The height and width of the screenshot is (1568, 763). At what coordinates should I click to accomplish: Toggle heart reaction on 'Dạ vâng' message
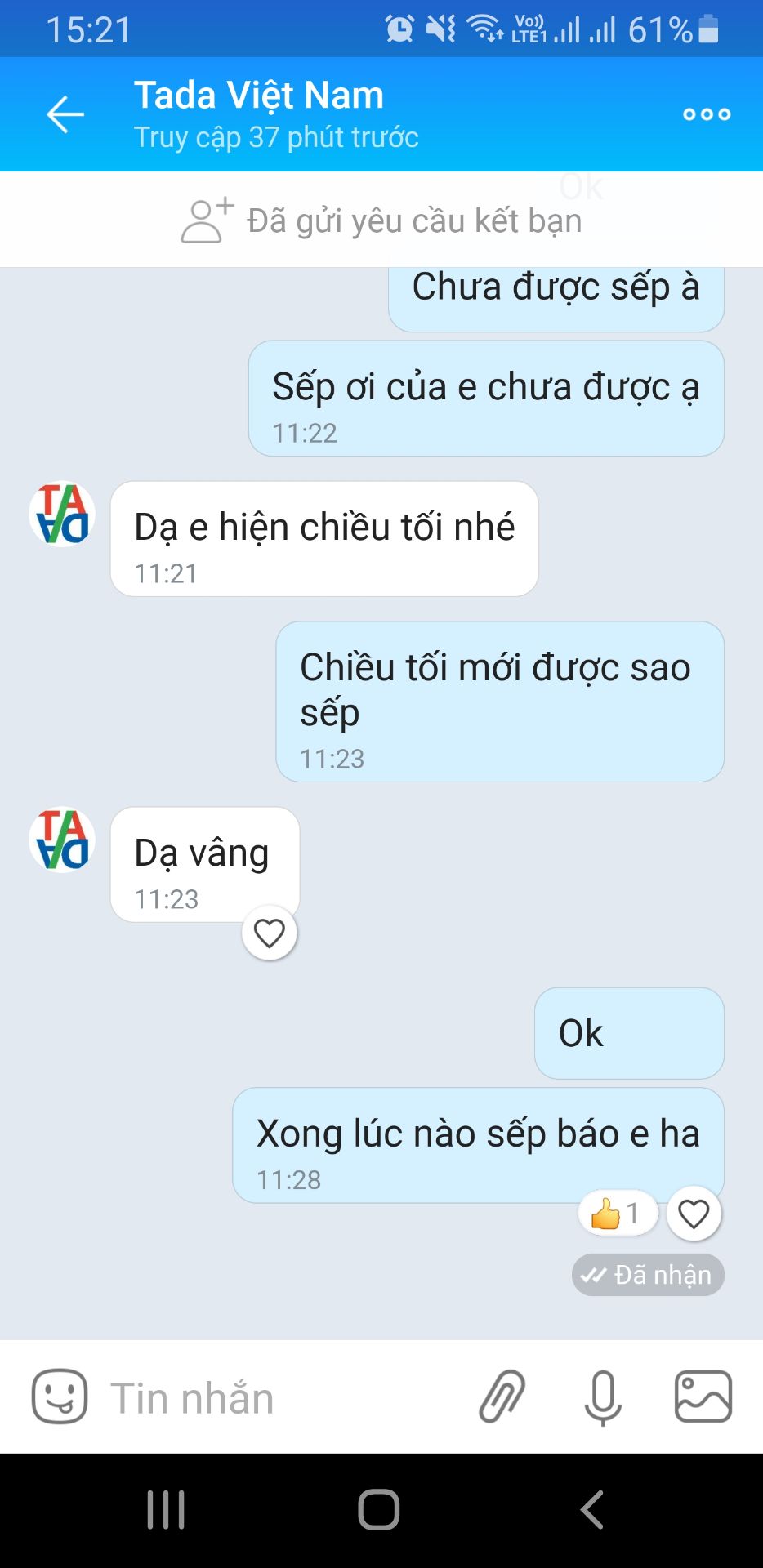pos(270,931)
